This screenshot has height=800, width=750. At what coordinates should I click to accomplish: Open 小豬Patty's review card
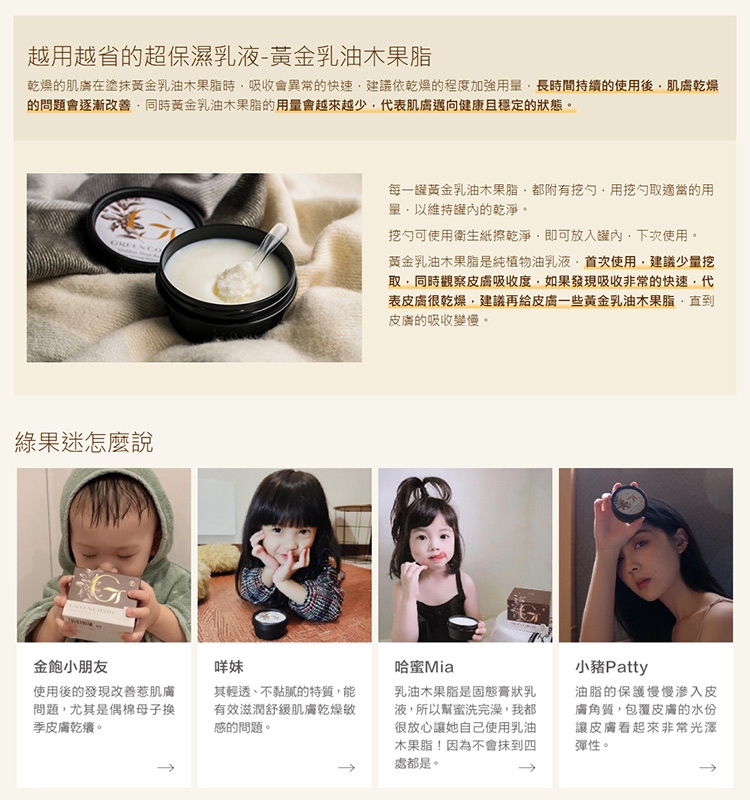tap(645, 627)
